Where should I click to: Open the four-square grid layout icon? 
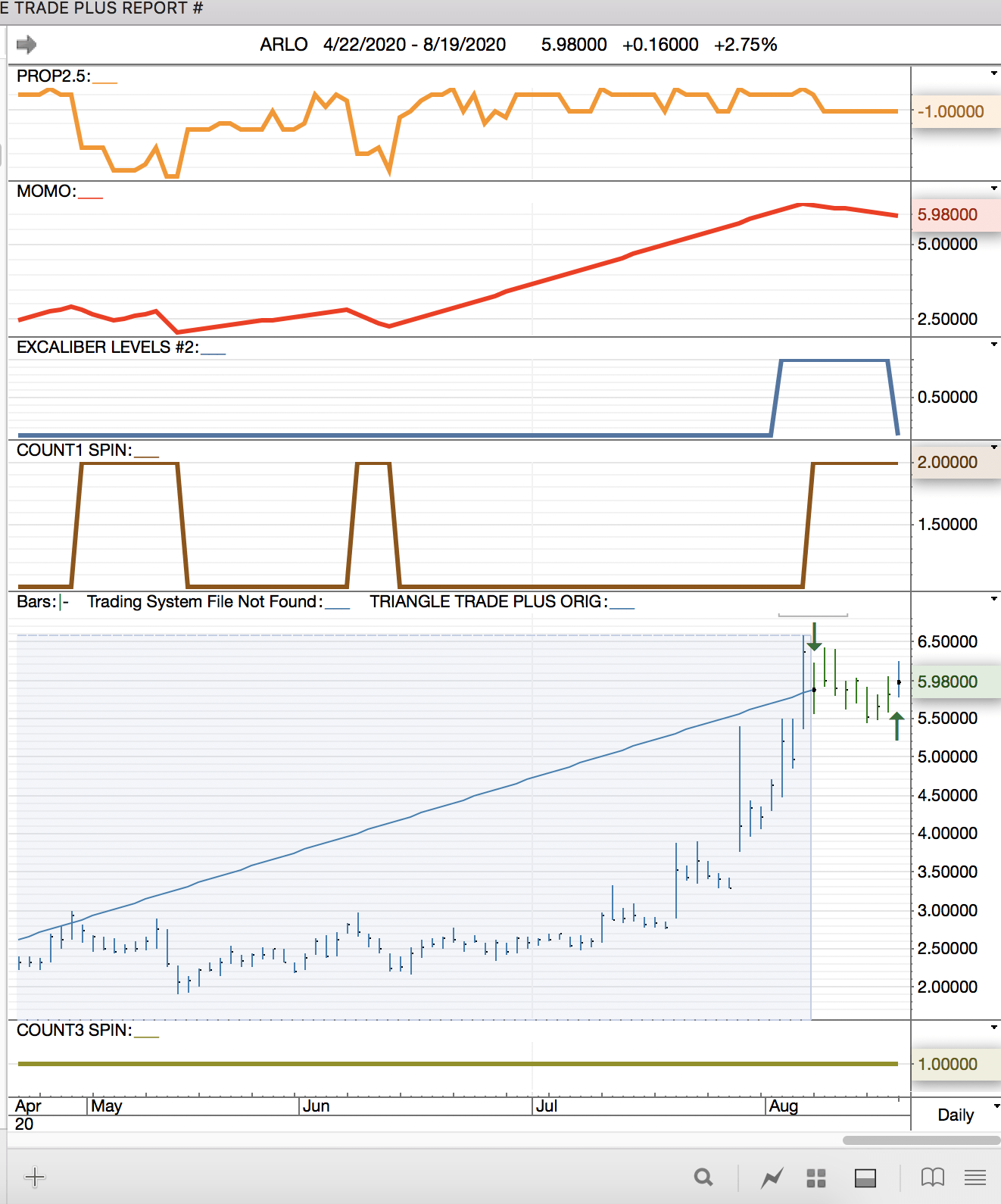click(x=816, y=1177)
